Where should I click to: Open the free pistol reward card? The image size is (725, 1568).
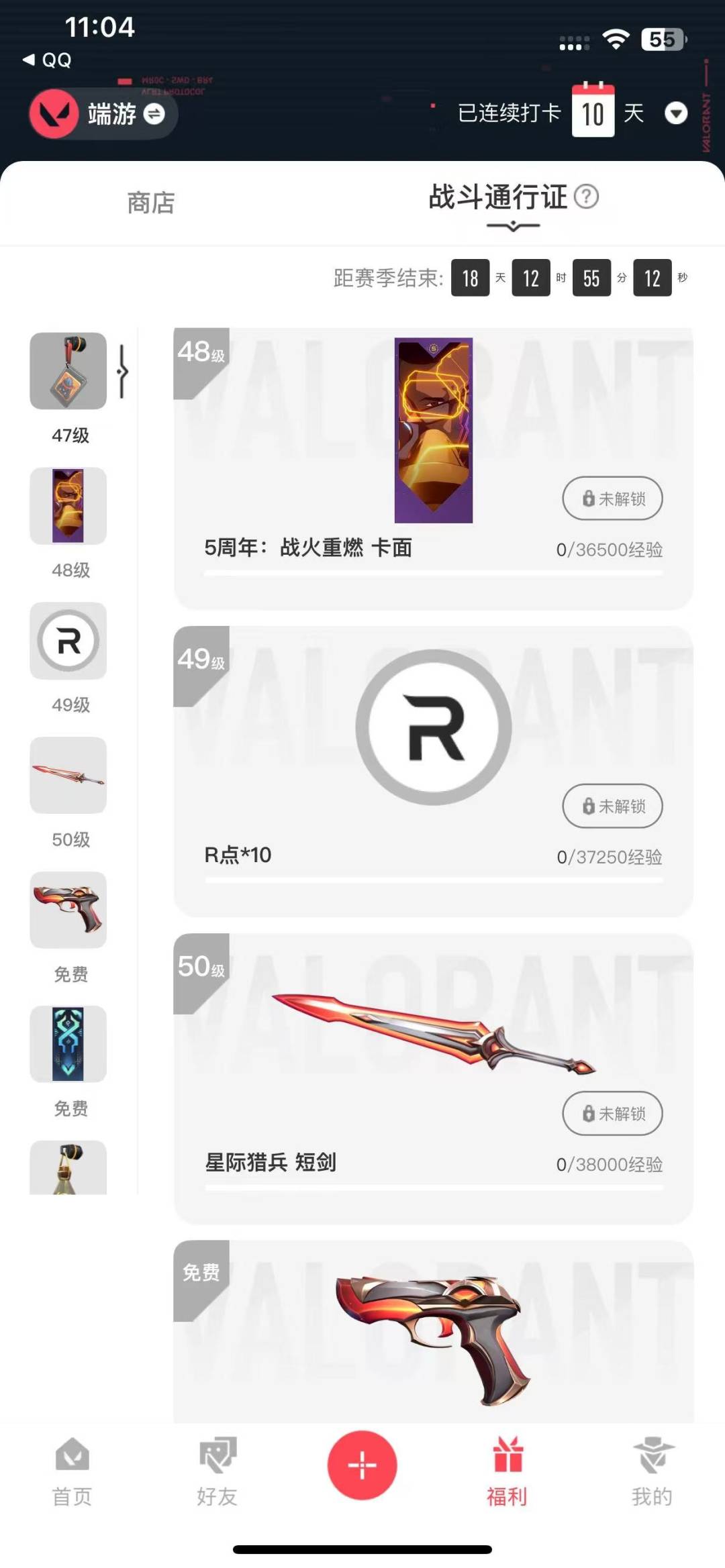coord(434,1335)
